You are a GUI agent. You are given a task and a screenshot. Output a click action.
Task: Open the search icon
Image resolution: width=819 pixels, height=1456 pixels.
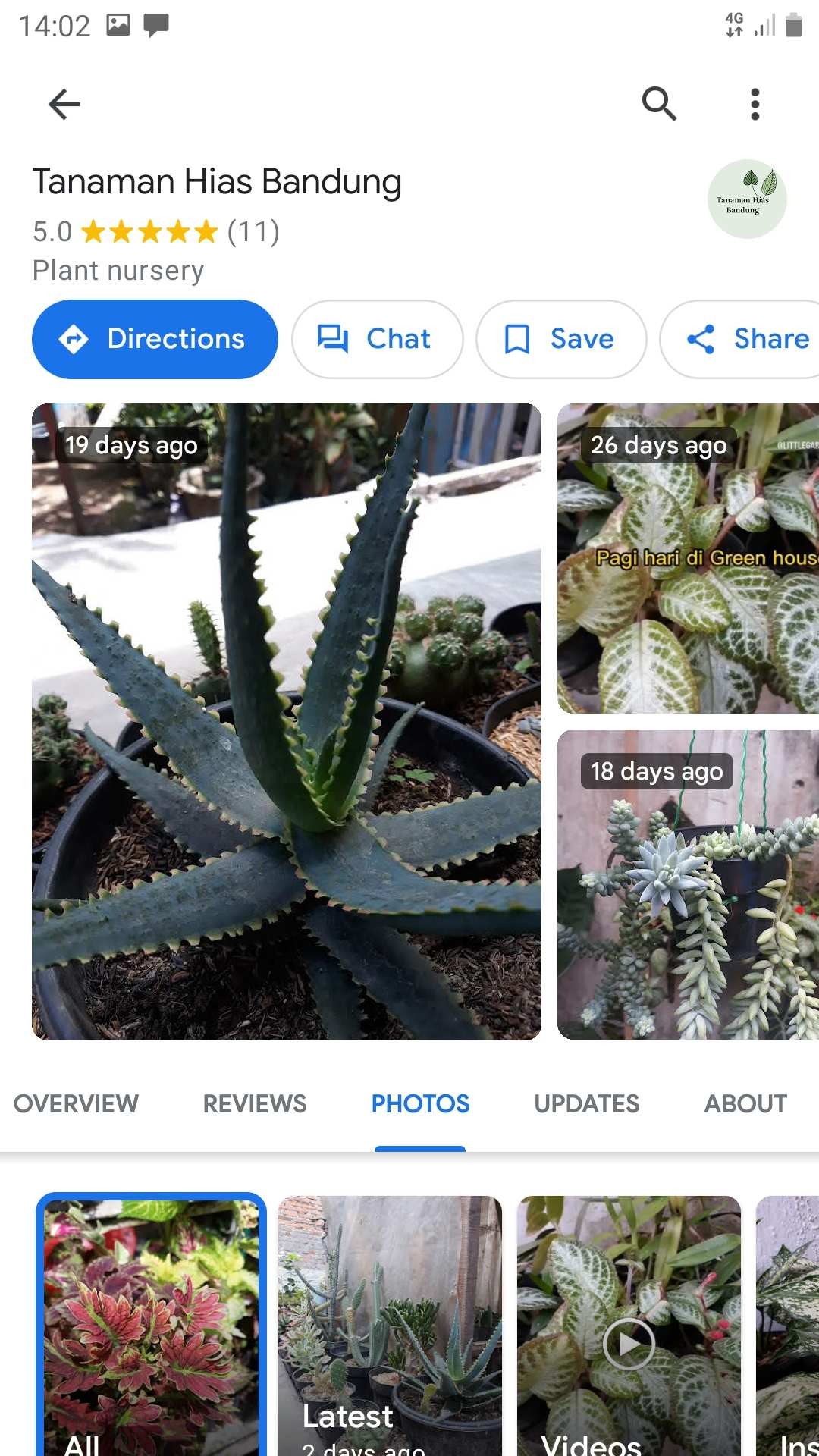[x=659, y=104]
